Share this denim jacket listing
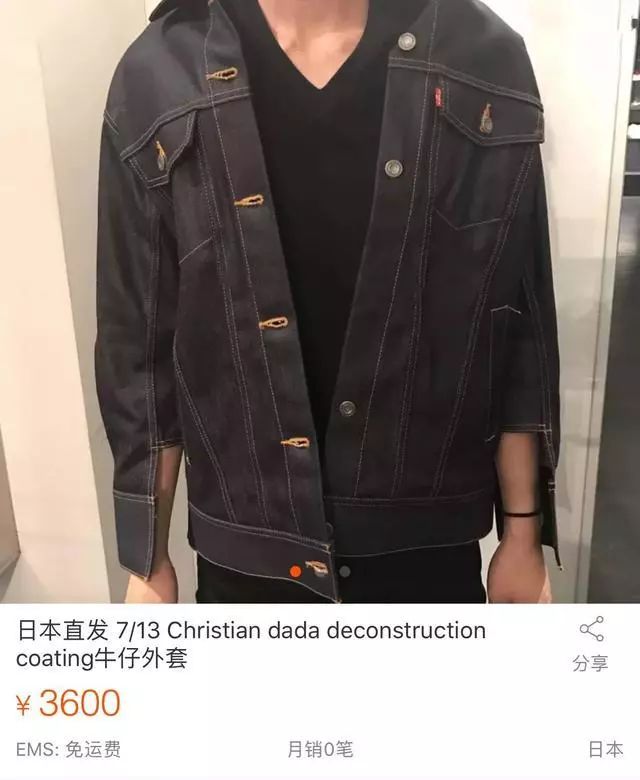 [591, 643]
